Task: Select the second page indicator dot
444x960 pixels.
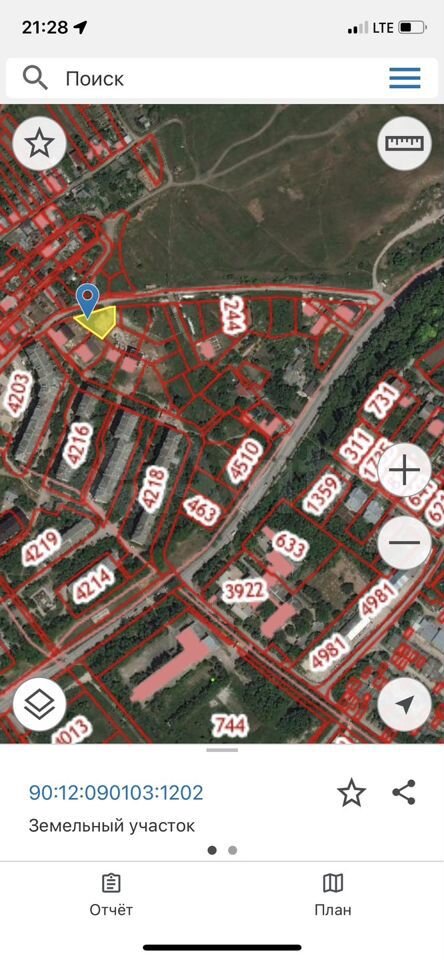Action: [233, 850]
